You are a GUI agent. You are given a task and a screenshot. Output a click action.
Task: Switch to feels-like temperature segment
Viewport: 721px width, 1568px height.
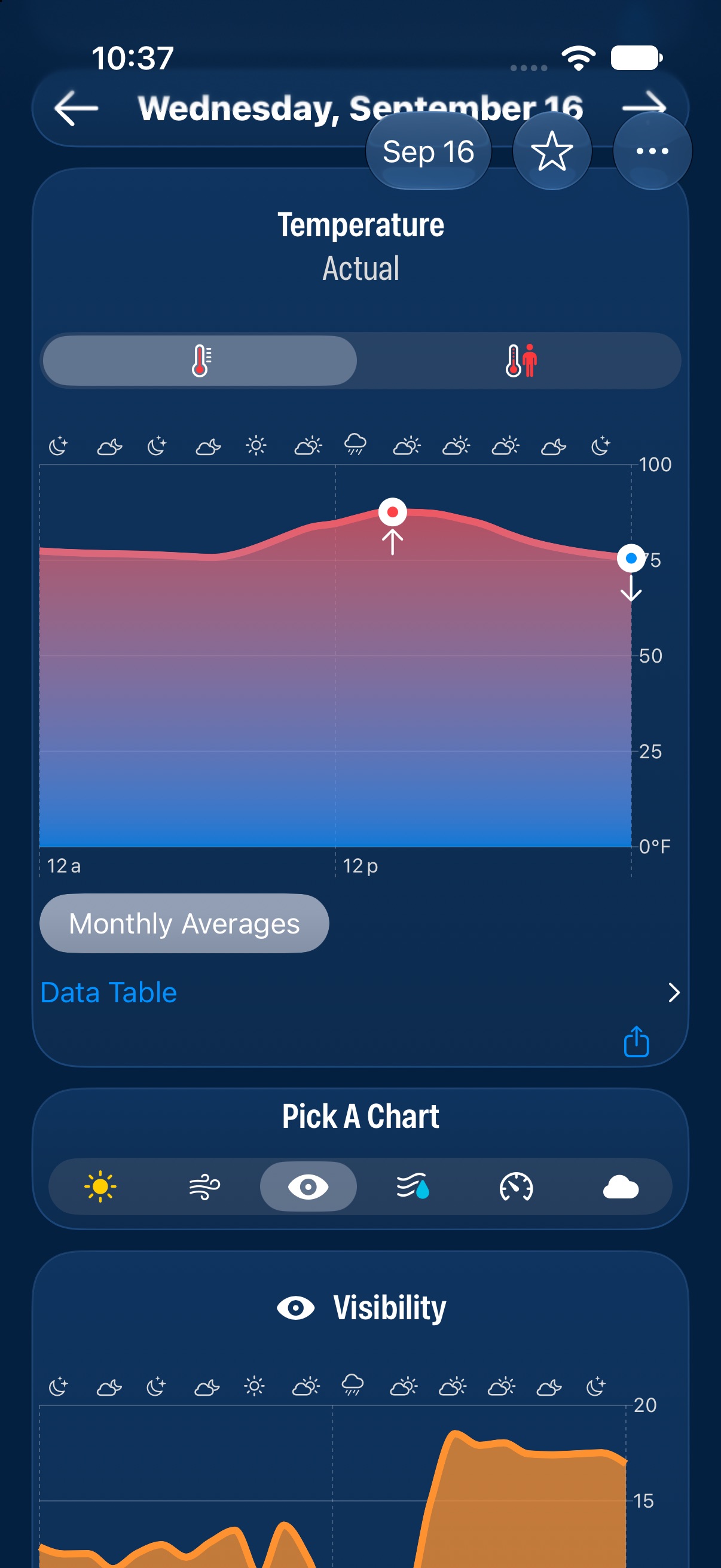pos(521,361)
